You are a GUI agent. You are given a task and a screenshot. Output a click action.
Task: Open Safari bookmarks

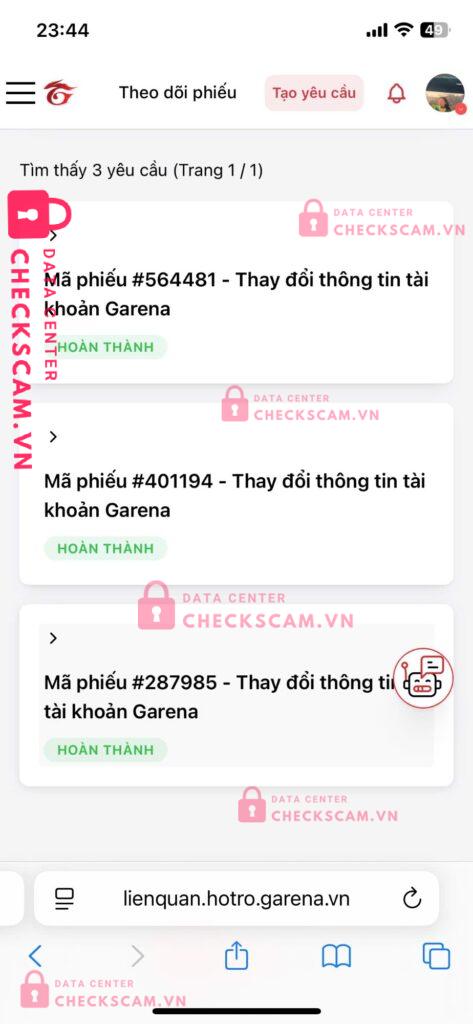coord(336,957)
